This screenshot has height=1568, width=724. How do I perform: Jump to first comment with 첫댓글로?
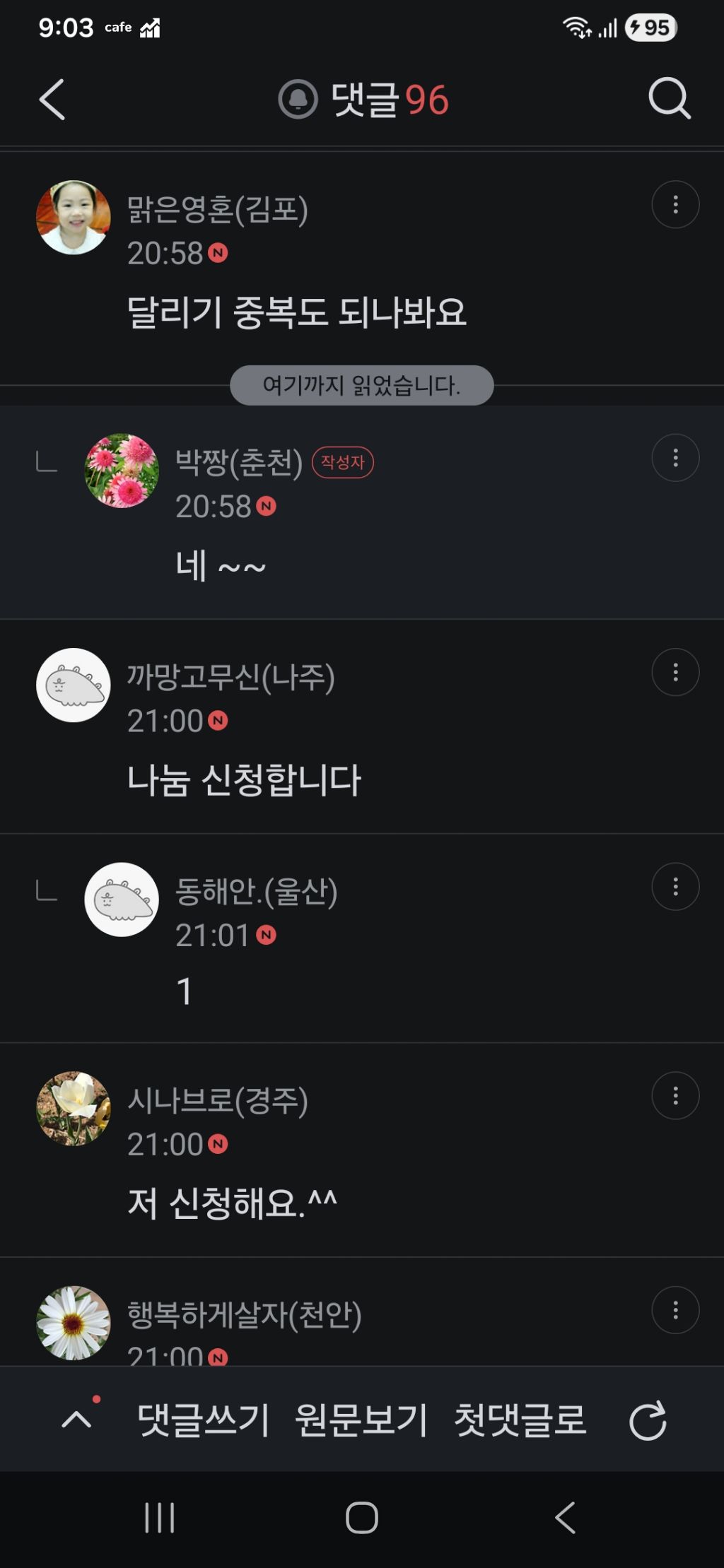520,1420
